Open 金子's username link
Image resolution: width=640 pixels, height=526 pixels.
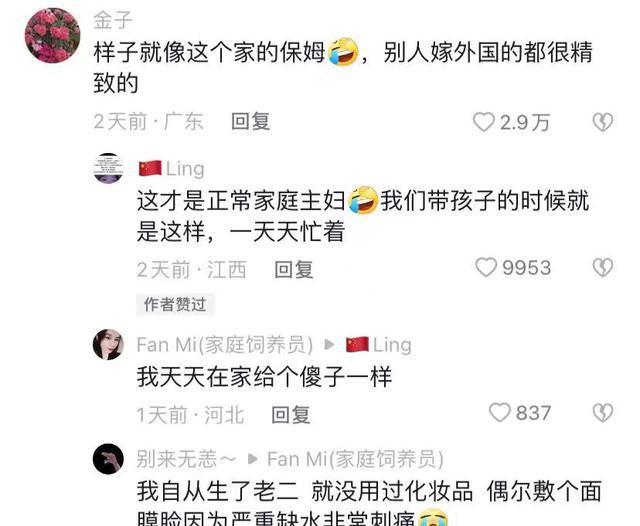coord(111,21)
